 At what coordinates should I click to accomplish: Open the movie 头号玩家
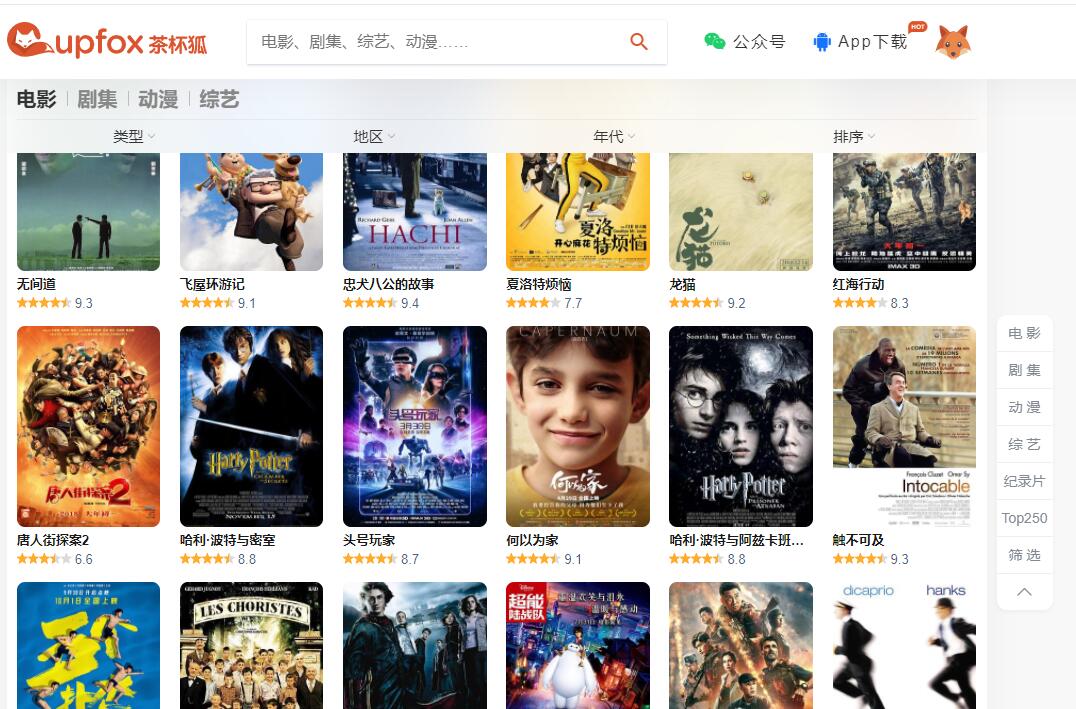pyautogui.click(x=414, y=427)
